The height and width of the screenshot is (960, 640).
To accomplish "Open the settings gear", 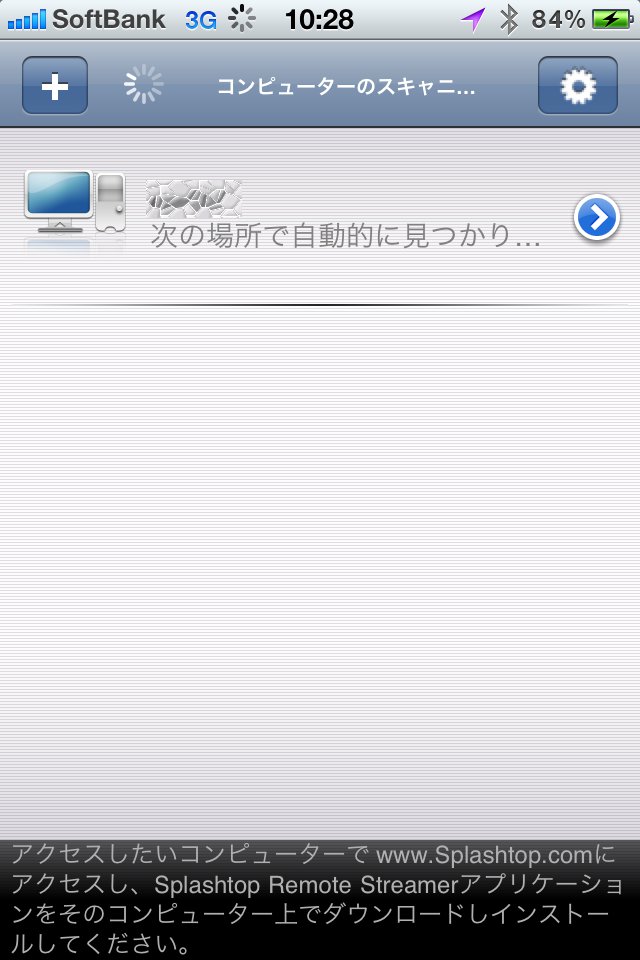I will [577, 86].
